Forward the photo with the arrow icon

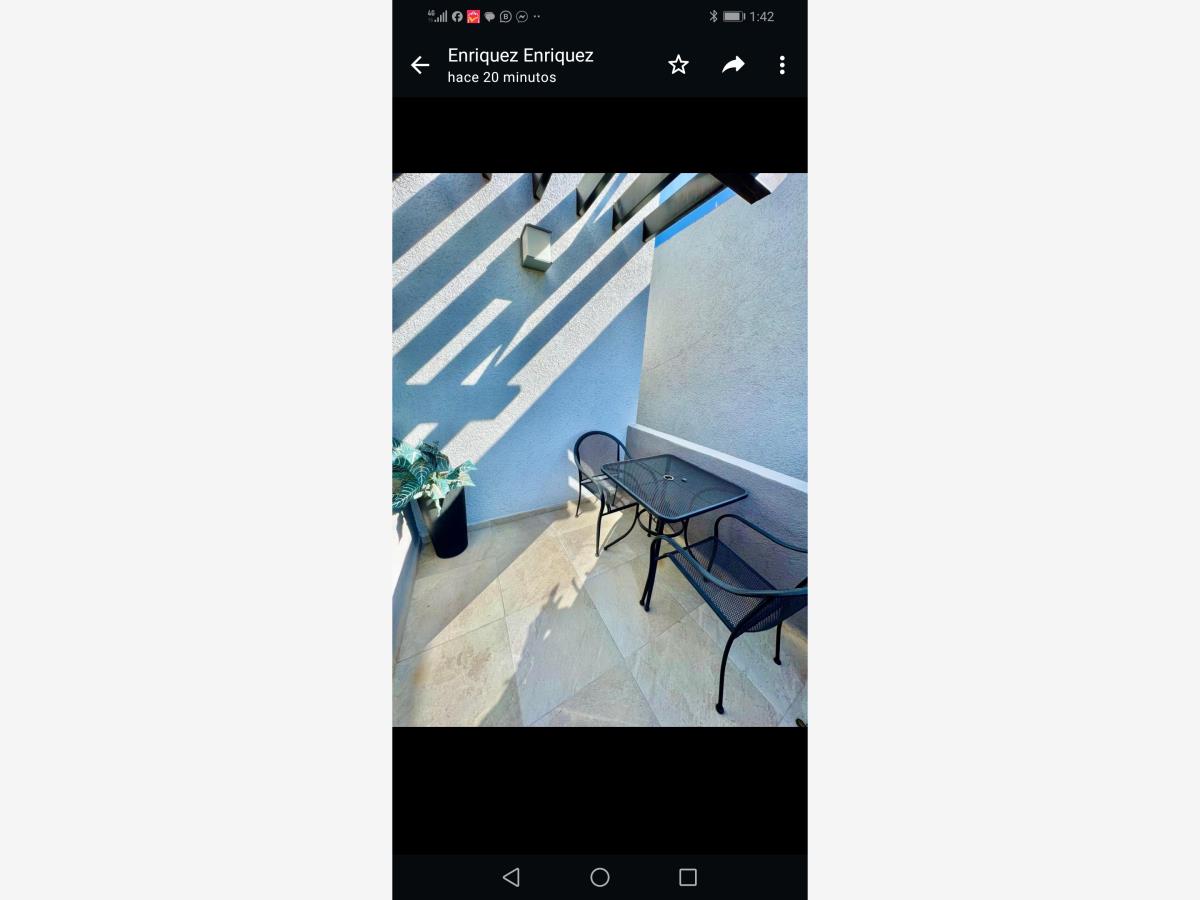coord(733,65)
